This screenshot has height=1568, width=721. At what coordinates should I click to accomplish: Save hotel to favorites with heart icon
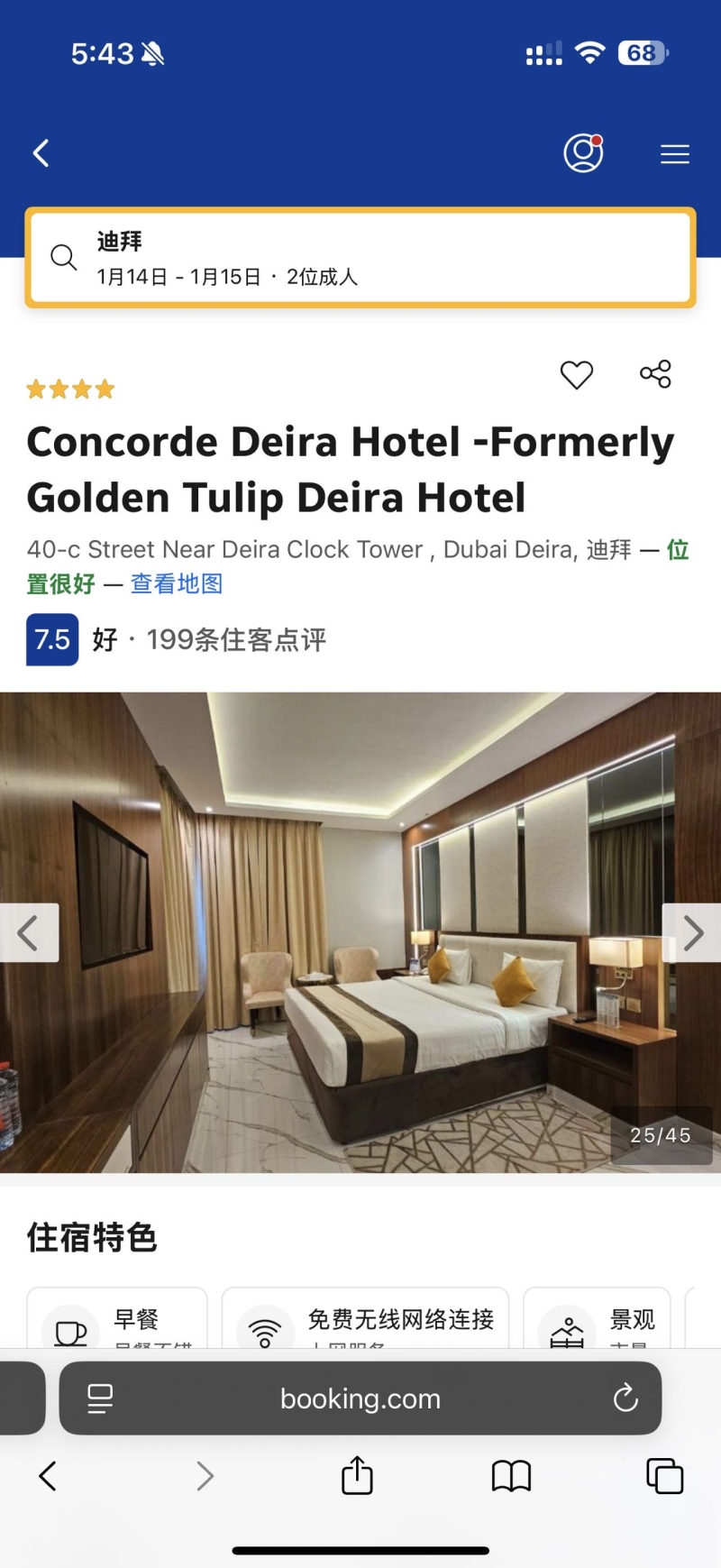click(577, 374)
